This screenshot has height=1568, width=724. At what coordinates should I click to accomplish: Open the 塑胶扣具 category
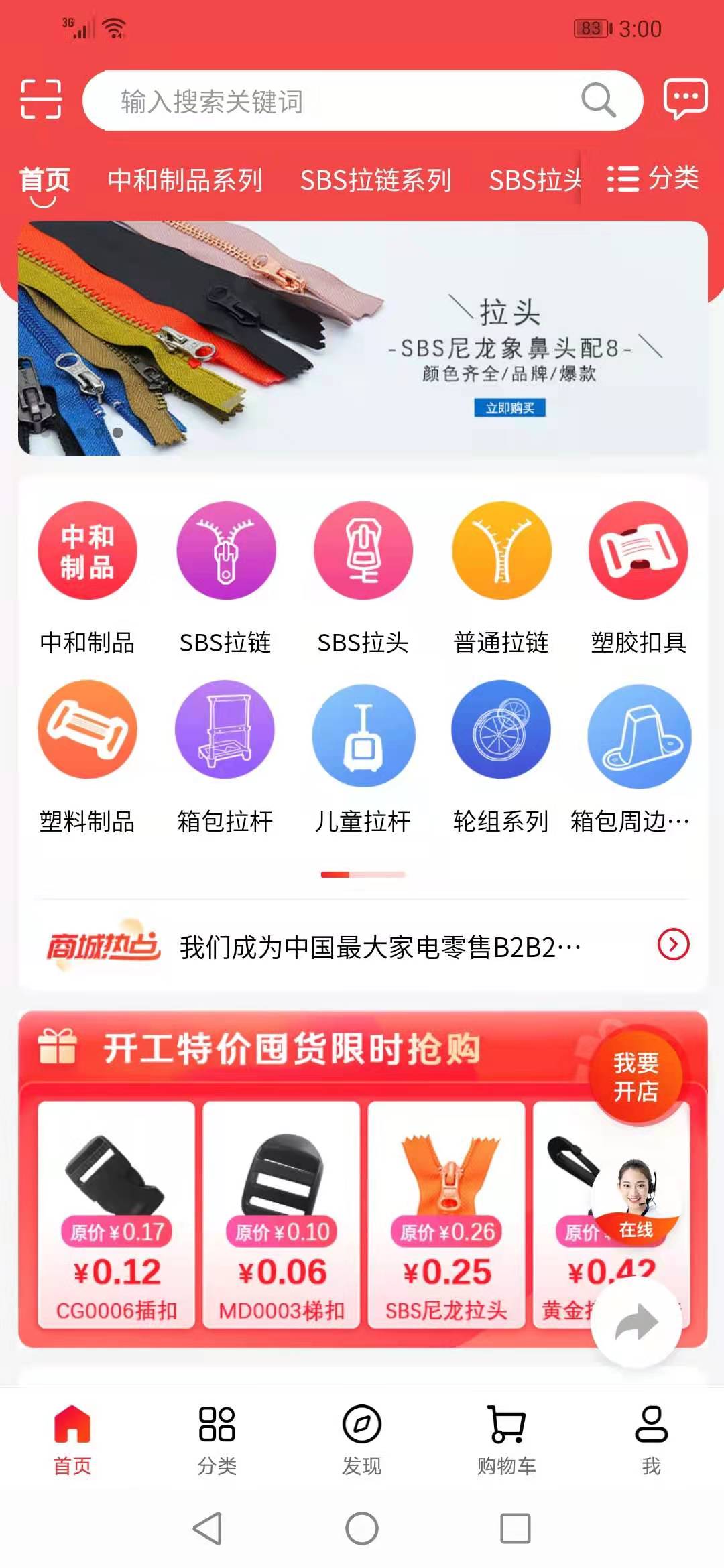(638, 578)
